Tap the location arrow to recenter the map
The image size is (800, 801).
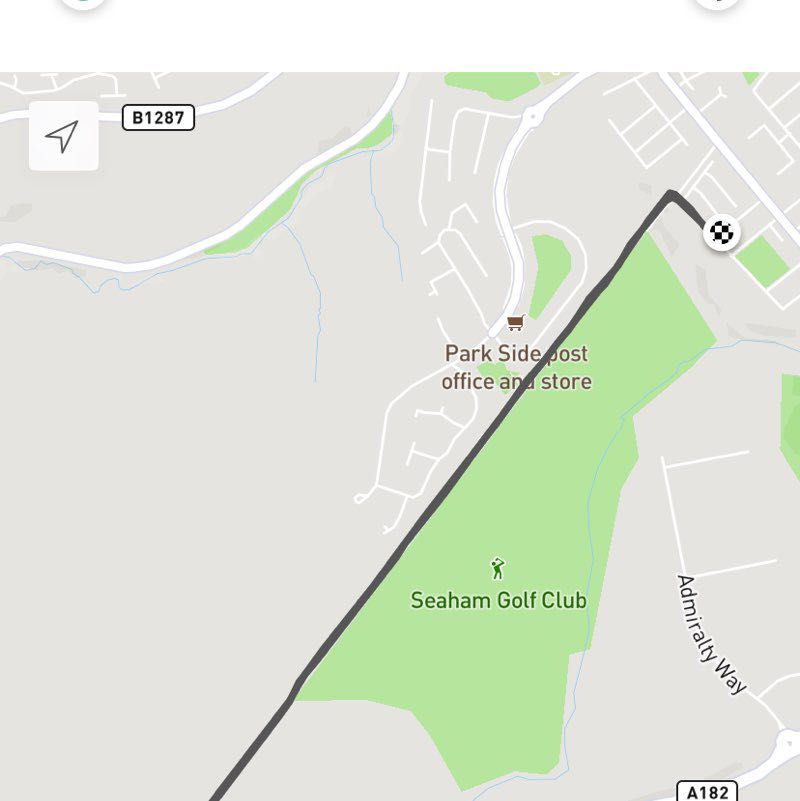[63, 136]
